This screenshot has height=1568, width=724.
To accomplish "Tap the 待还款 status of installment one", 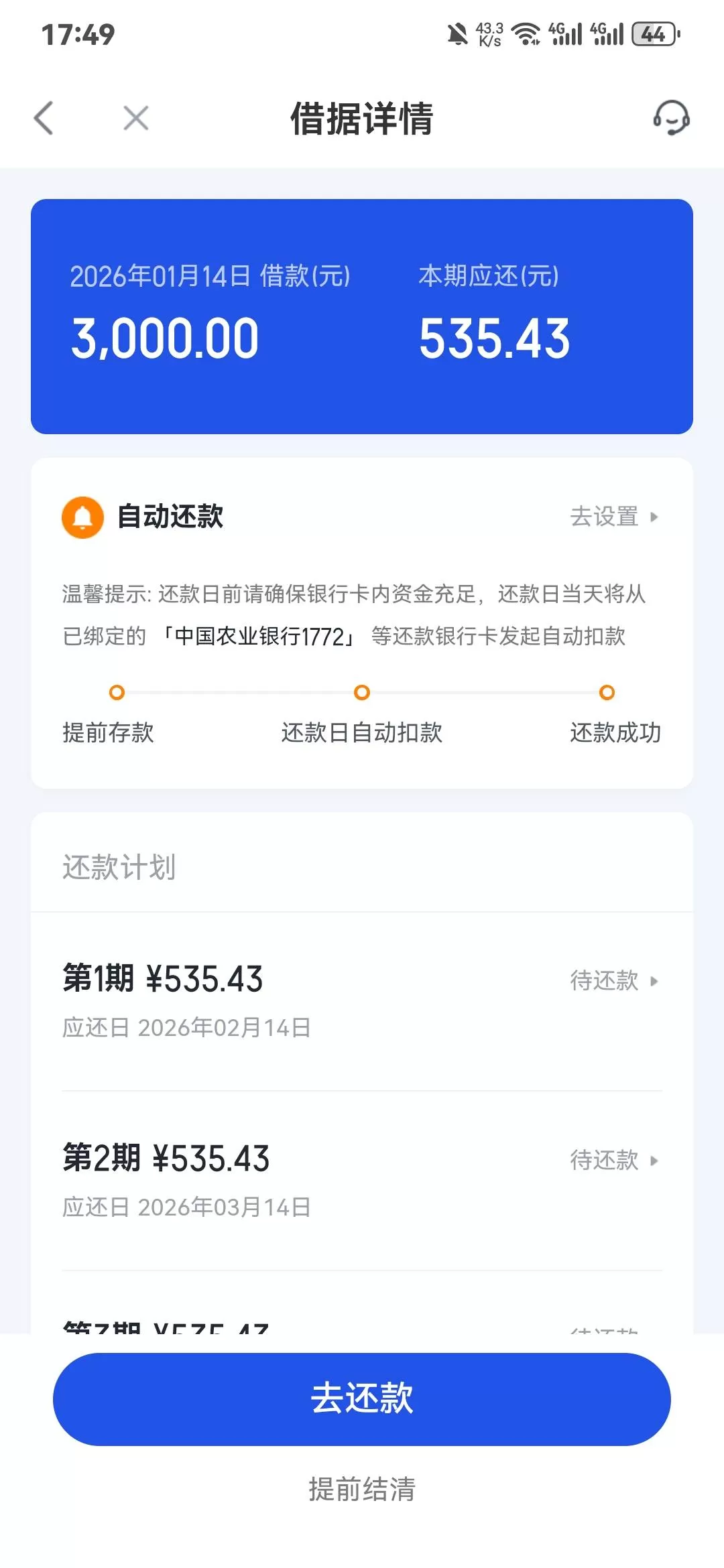I will 603,982.
